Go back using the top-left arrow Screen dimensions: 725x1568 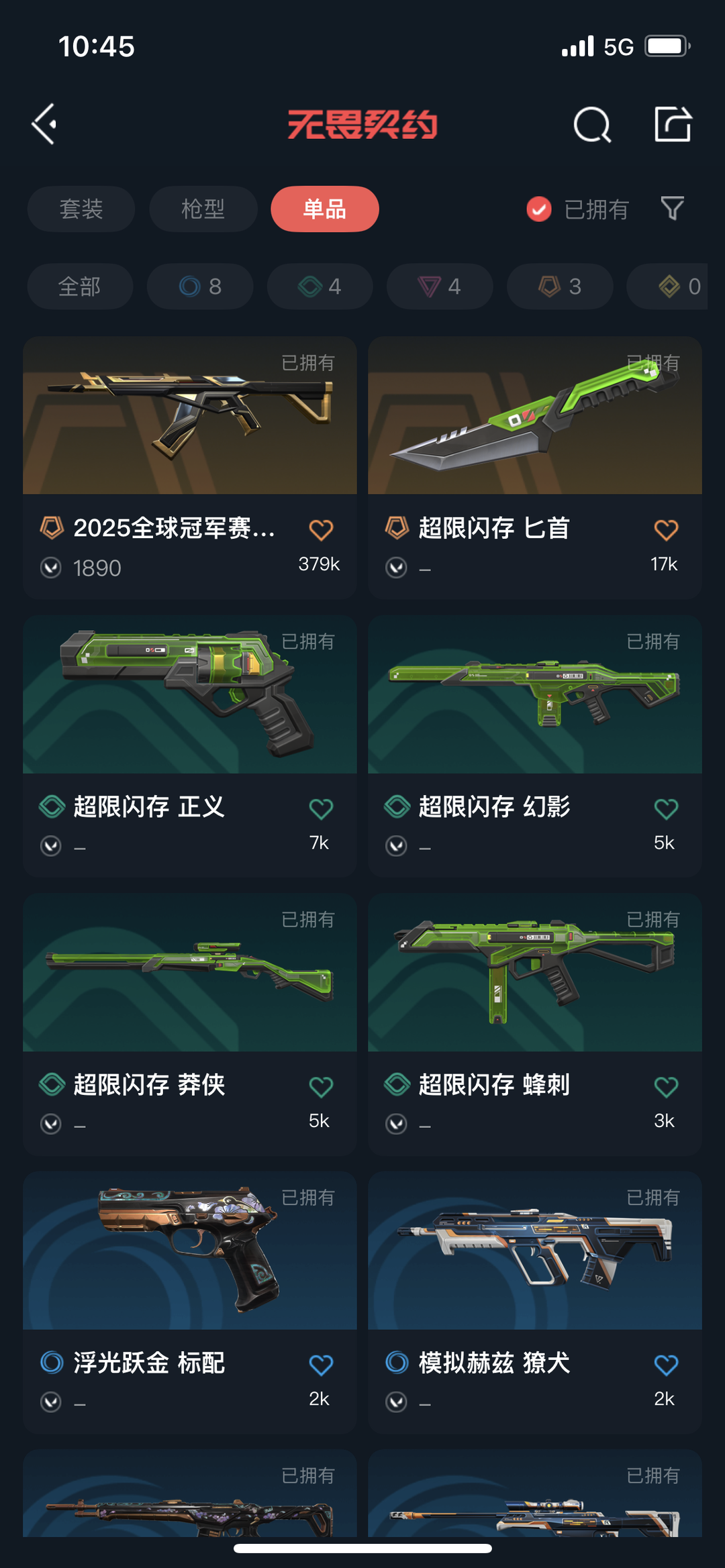44,124
